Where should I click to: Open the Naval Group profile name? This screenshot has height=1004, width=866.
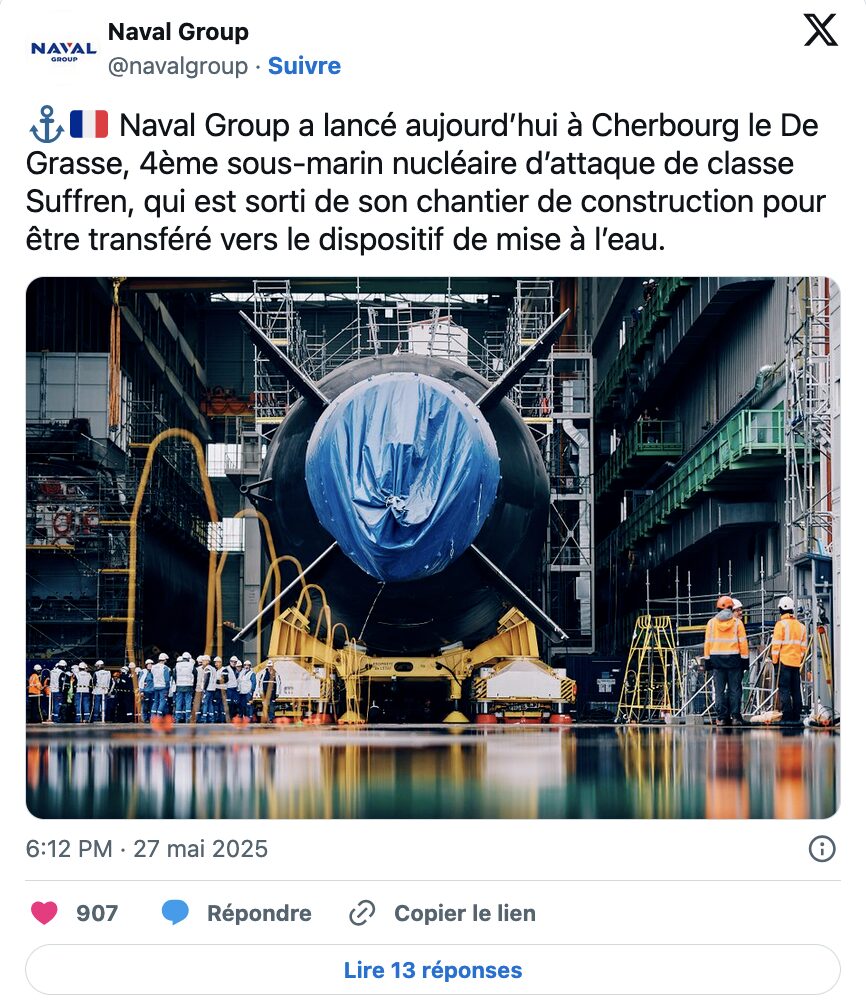tap(178, 32)
